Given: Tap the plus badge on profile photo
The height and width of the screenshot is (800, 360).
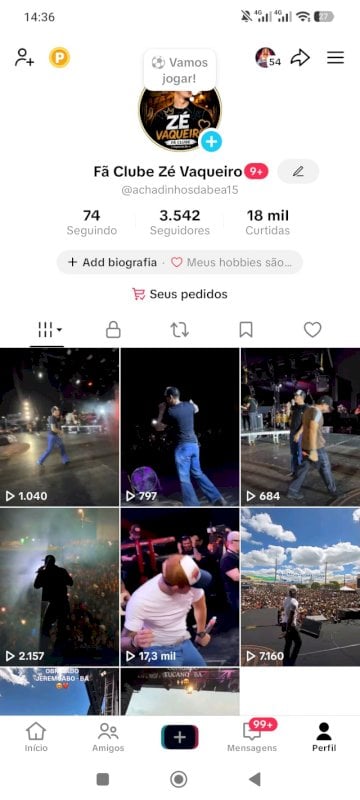Looking at the screenshot, I should click(211, 141).
